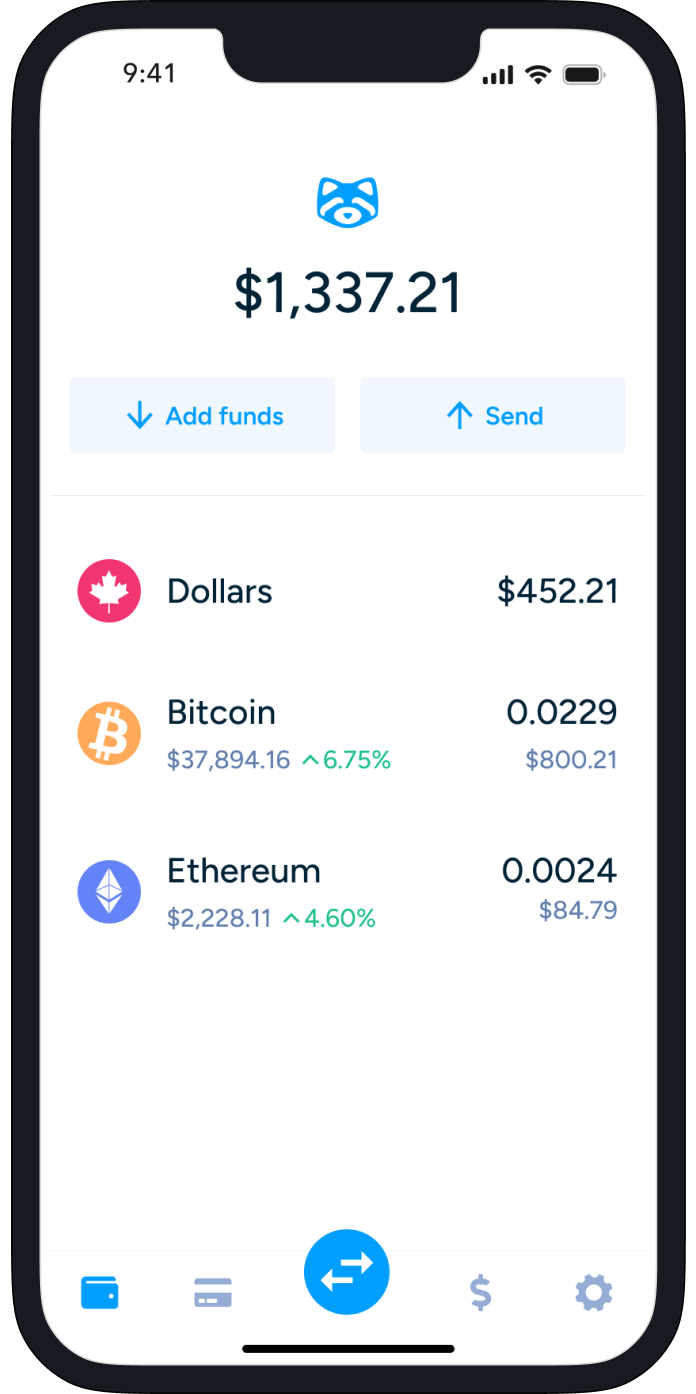Open the settings gear tab
This screenshot has width=696, height=1394.
pos(593,1293)
